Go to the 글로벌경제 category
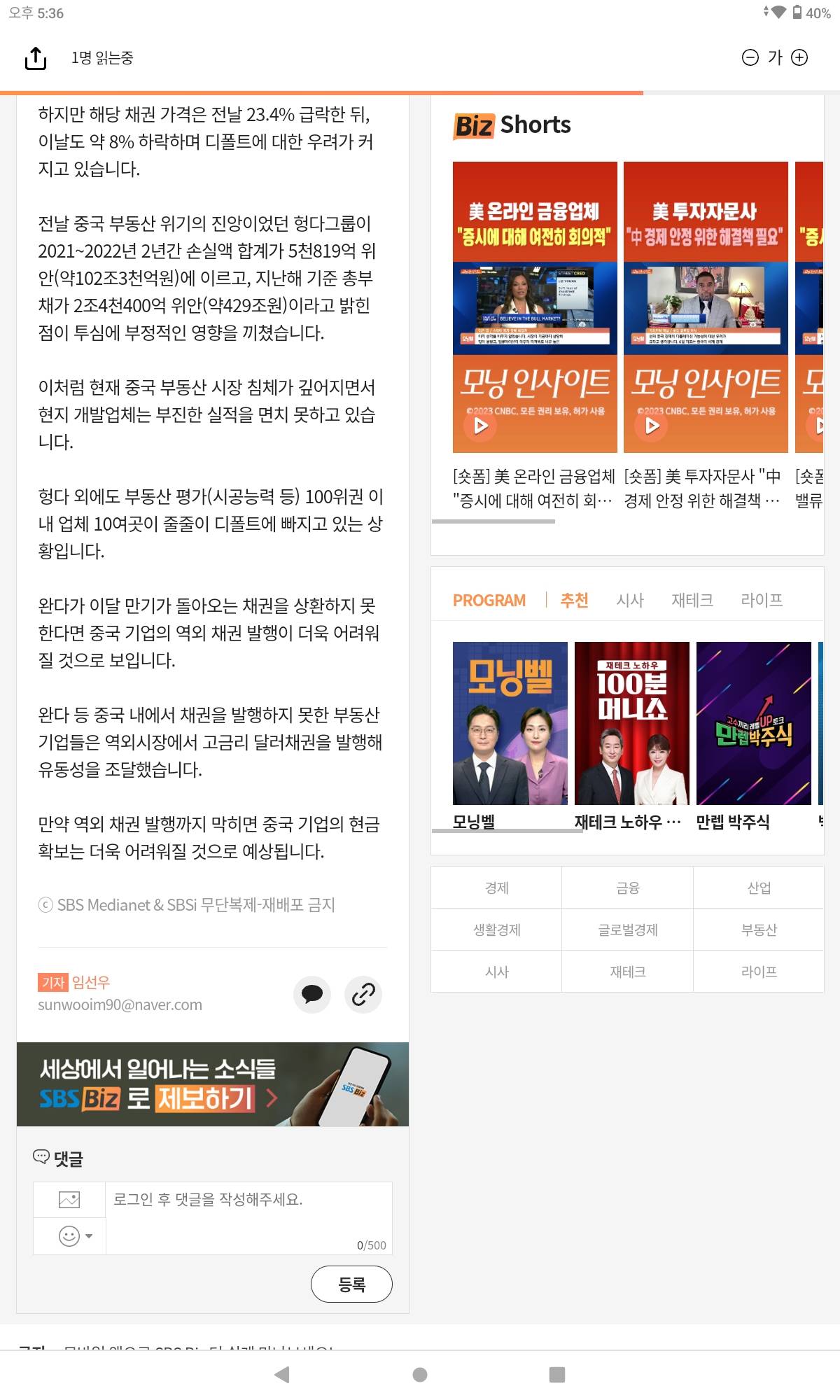Image resolution: width=840 pixels, height=1400 pixels. point(627,930)
